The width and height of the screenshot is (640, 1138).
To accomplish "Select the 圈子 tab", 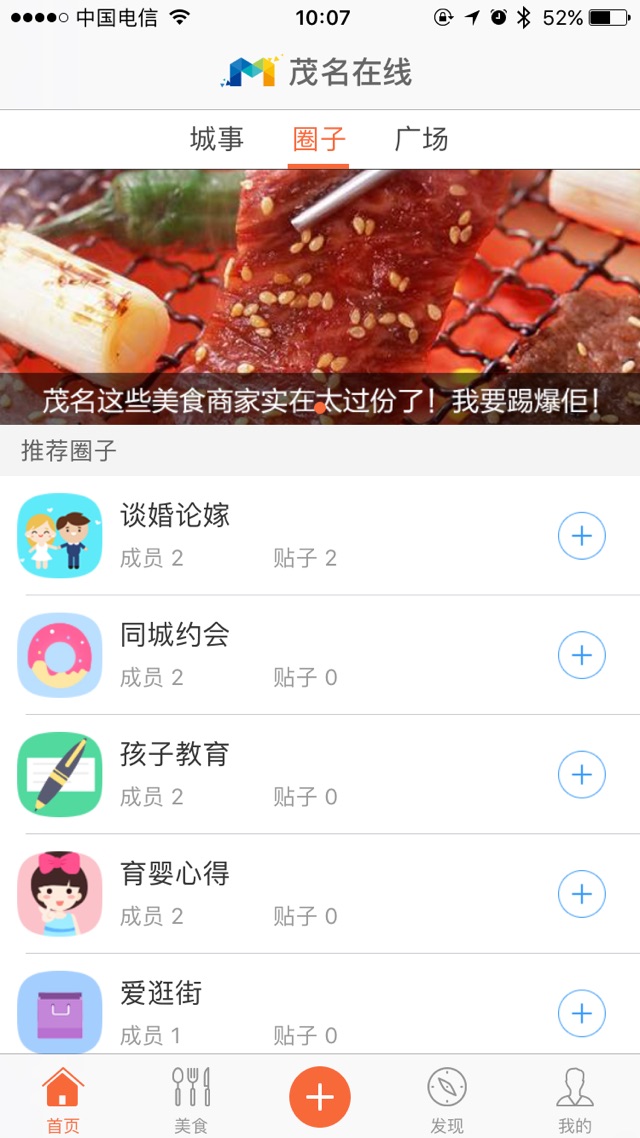I will [319, 139].
